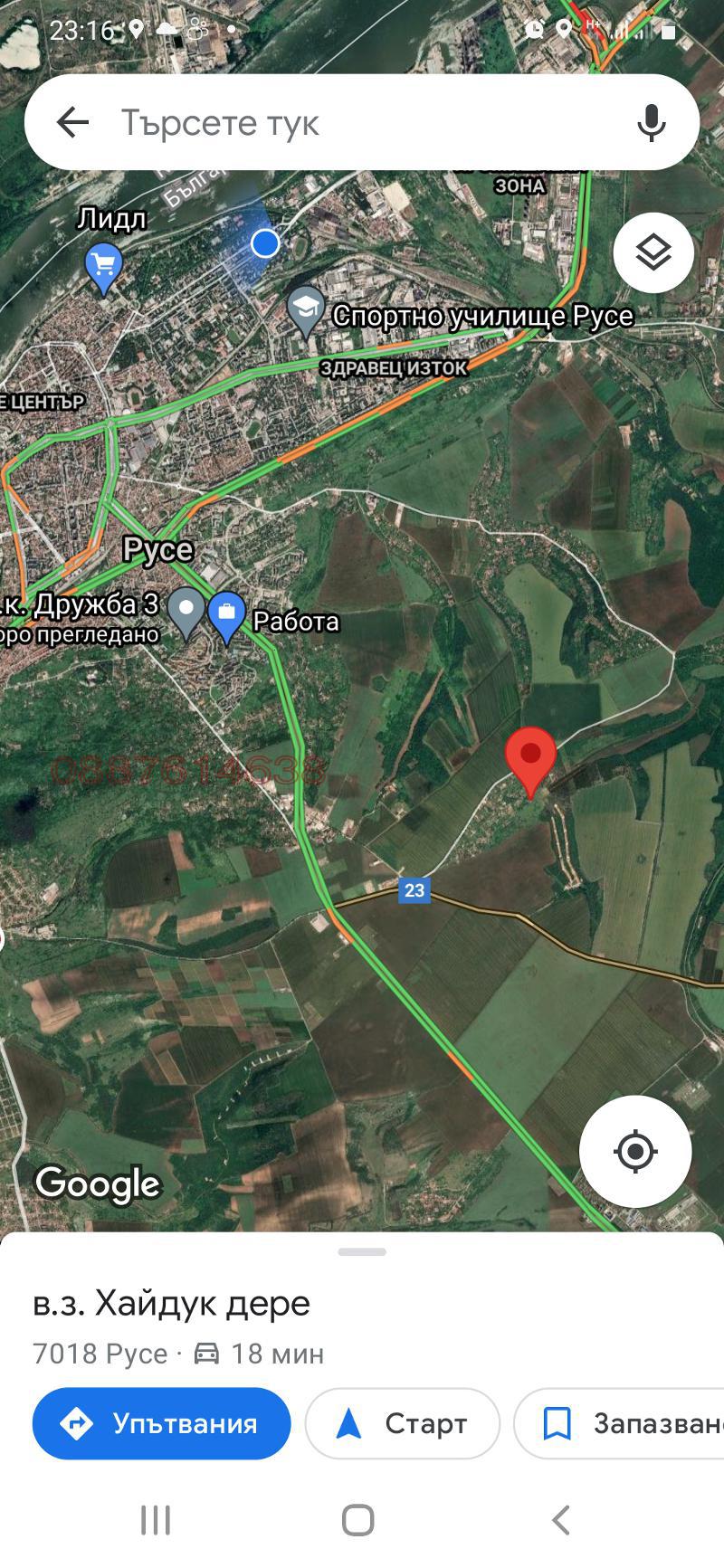
Task: Open recent apps from the navigation bar
Action: 157,1521
